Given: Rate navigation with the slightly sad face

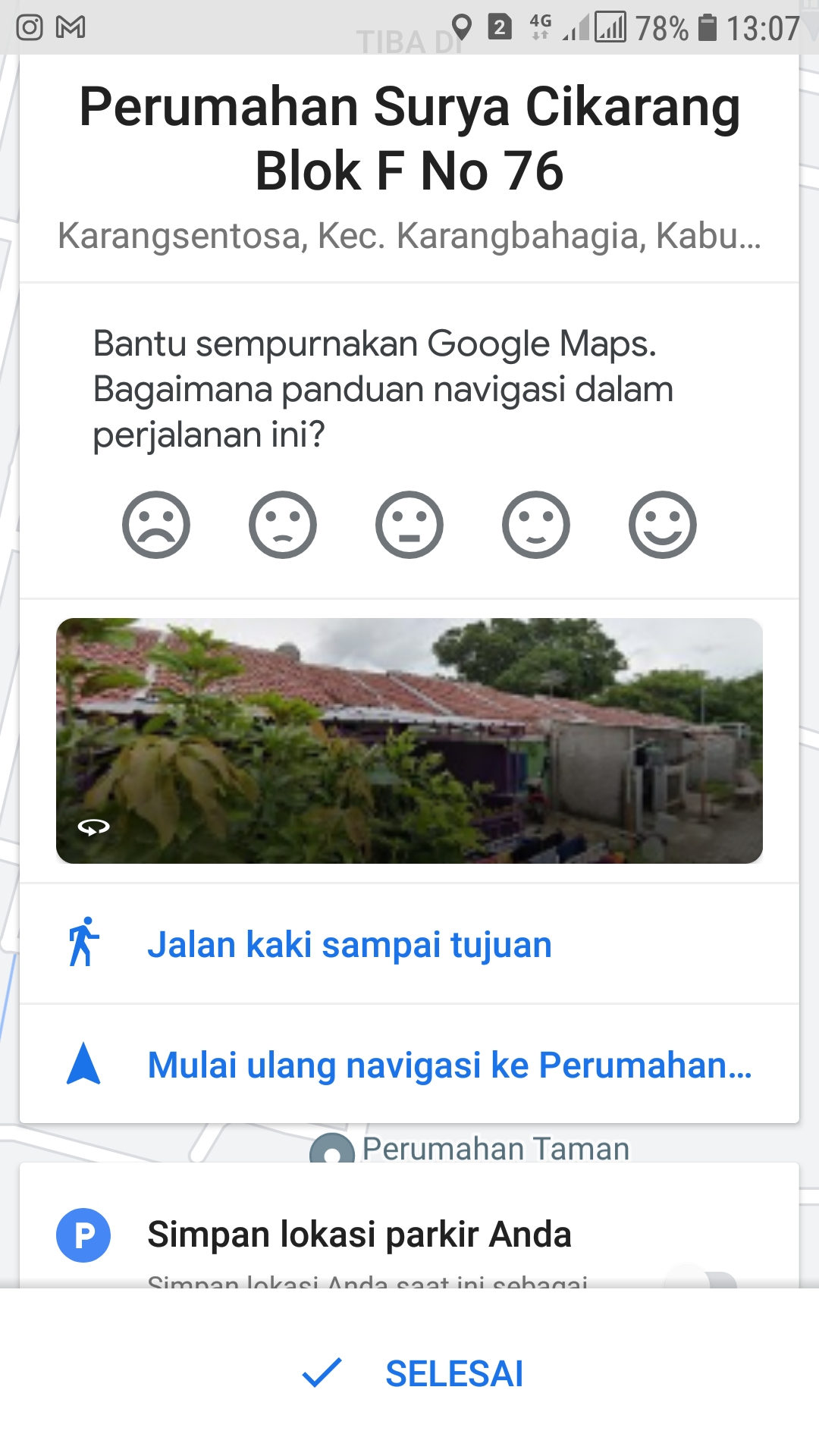Looking at the screenshot, I should click(x=283, y=525).
